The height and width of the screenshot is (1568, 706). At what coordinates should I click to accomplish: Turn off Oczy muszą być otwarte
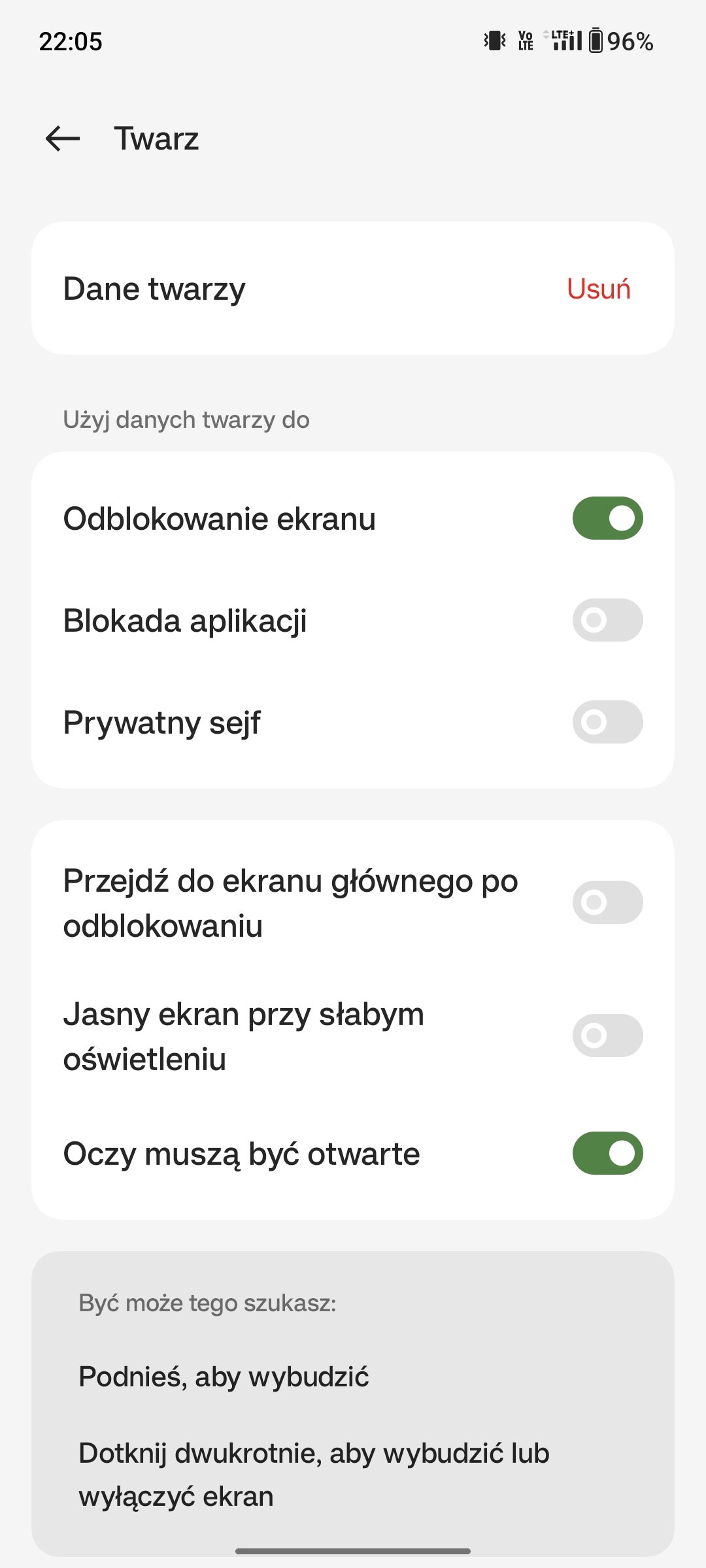(x=607, y=1153)
